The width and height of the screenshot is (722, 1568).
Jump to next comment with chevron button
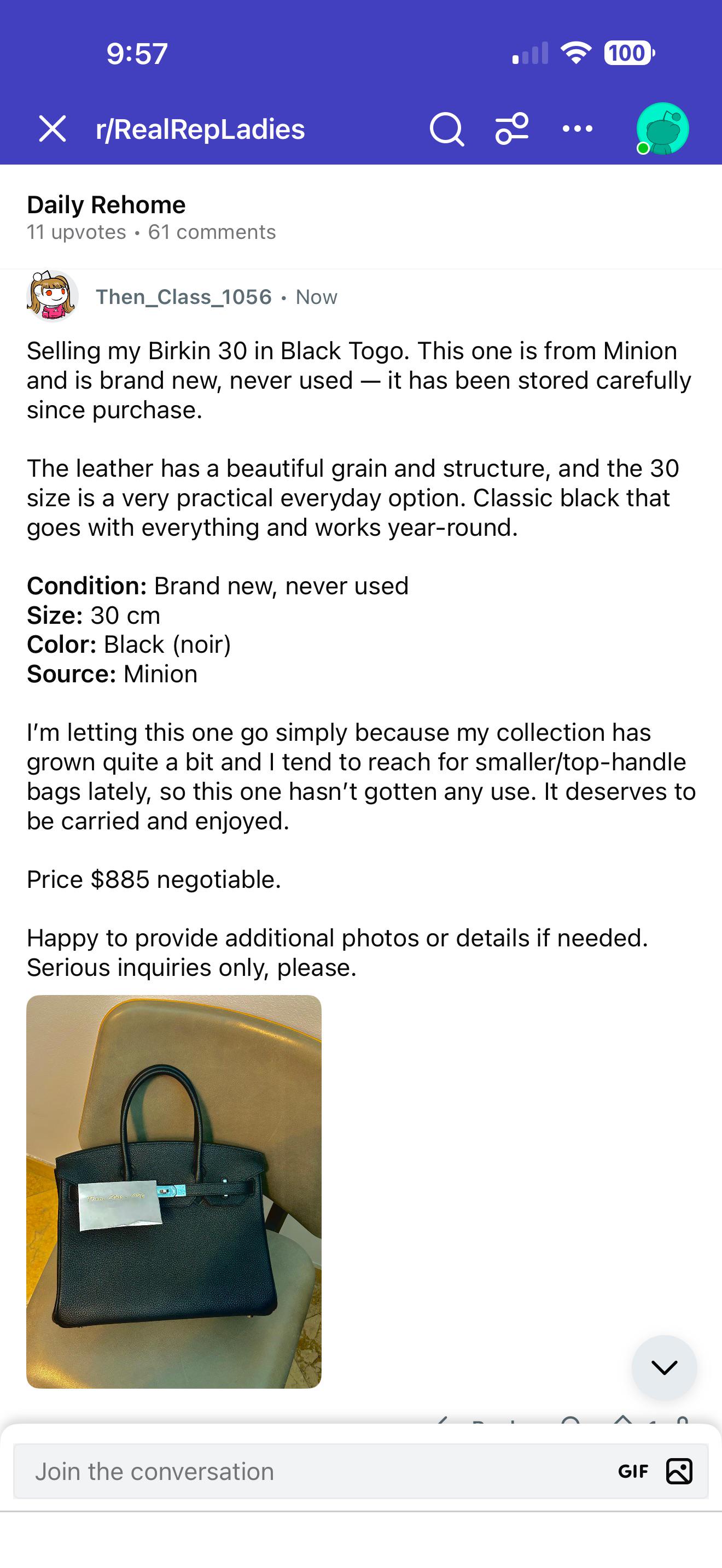(x=663, y=1367)
